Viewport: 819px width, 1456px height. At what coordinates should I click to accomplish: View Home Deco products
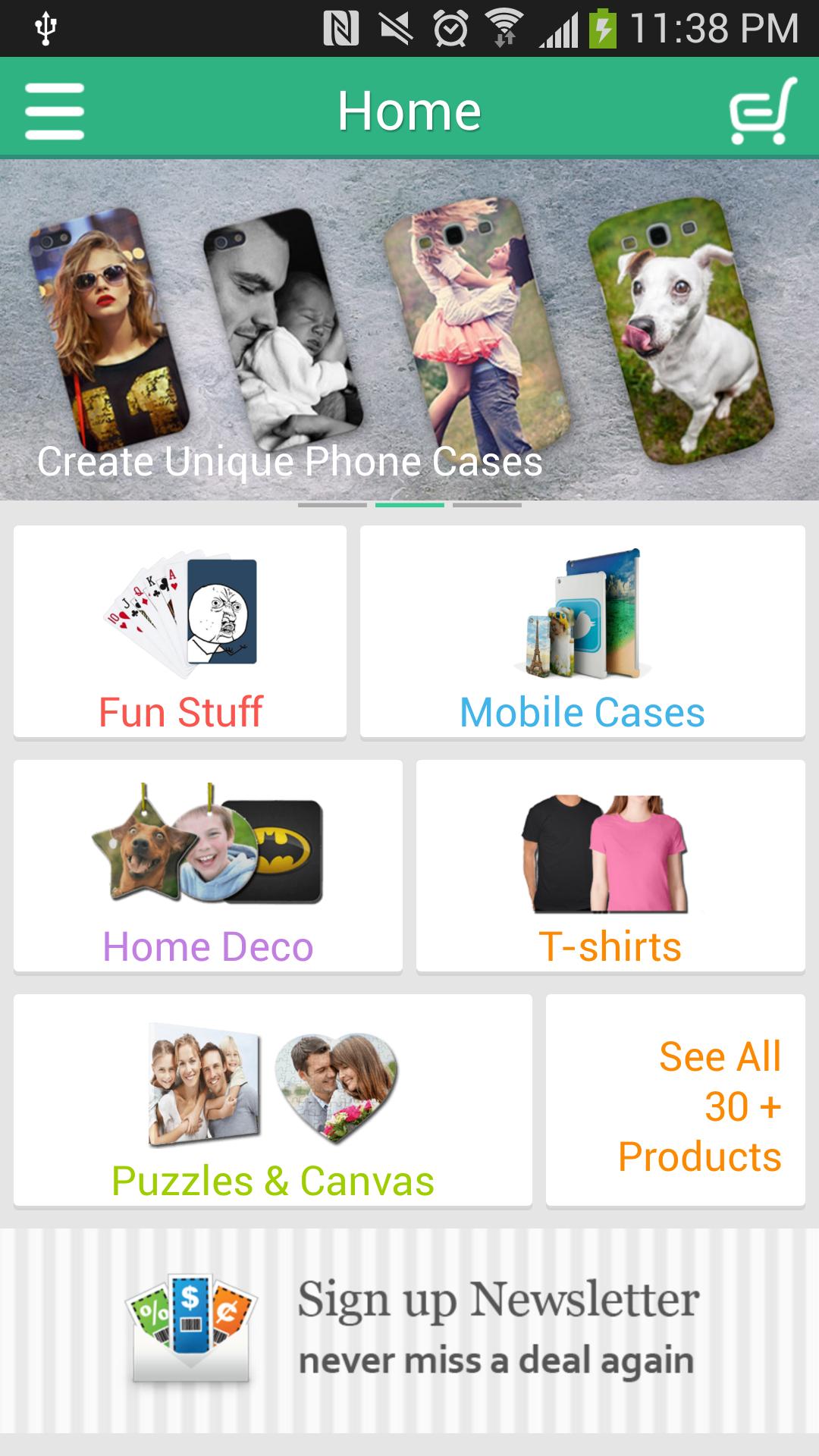(x=208, y=866)
